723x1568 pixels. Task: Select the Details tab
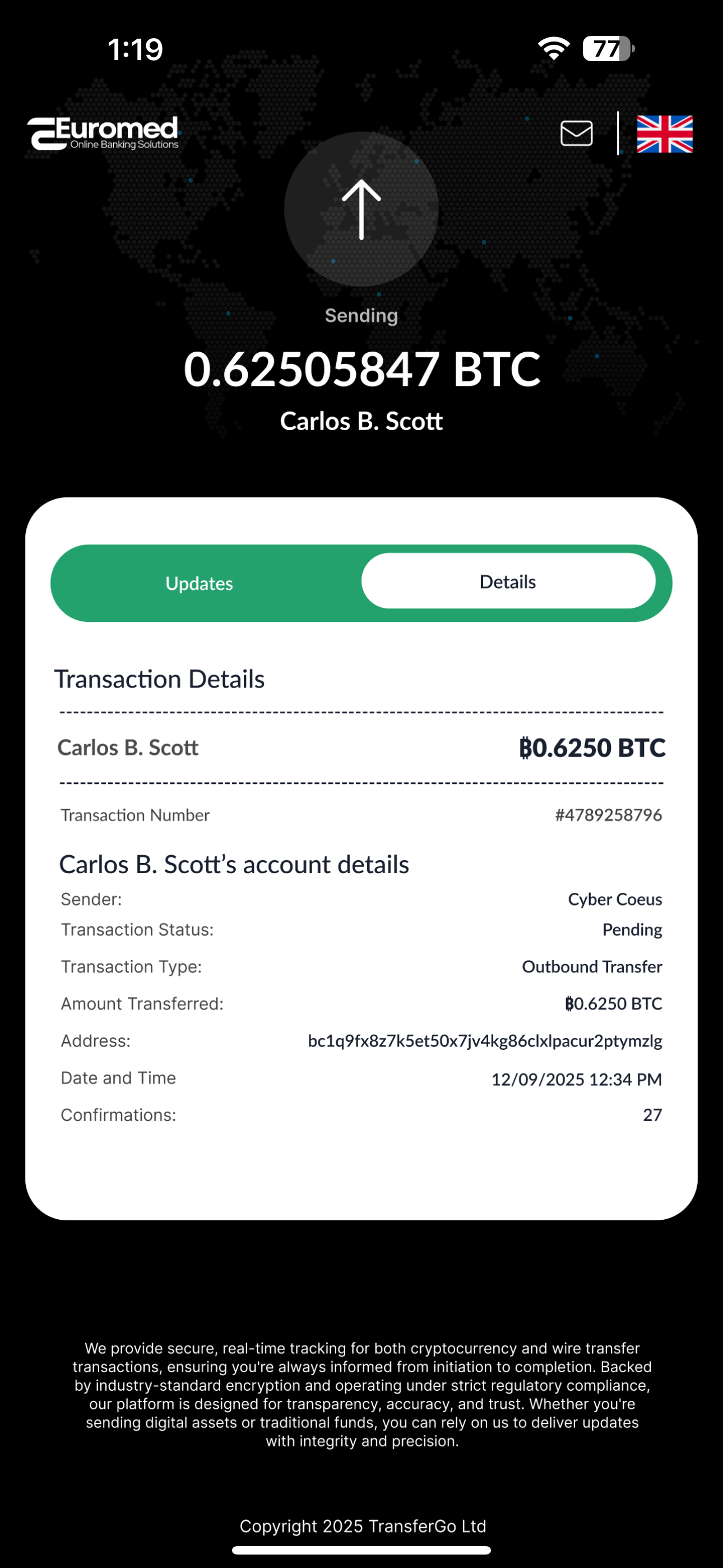pyautogui.click(x=508, y=582)
